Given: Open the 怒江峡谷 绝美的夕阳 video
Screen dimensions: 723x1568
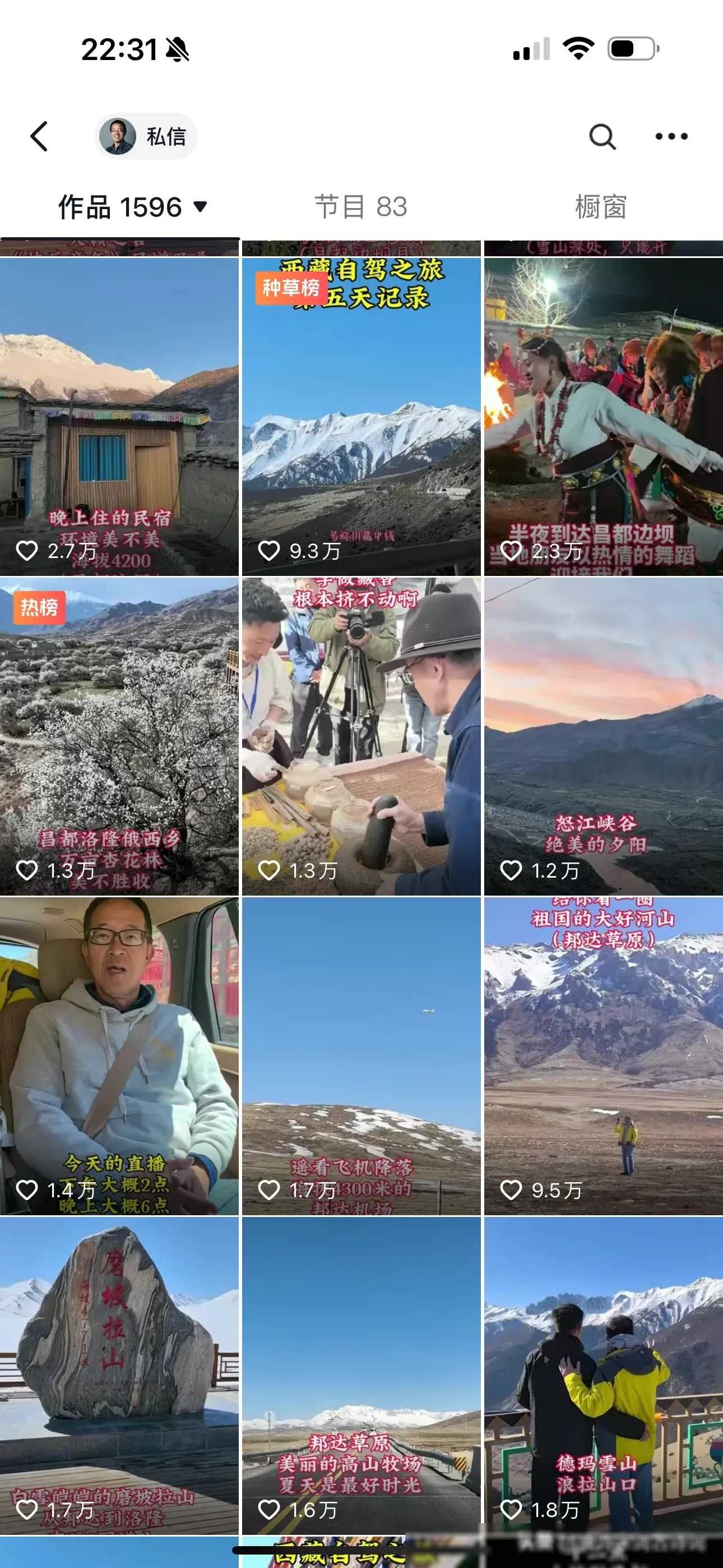Looking at the screenshot, I should tap(603, 736).
